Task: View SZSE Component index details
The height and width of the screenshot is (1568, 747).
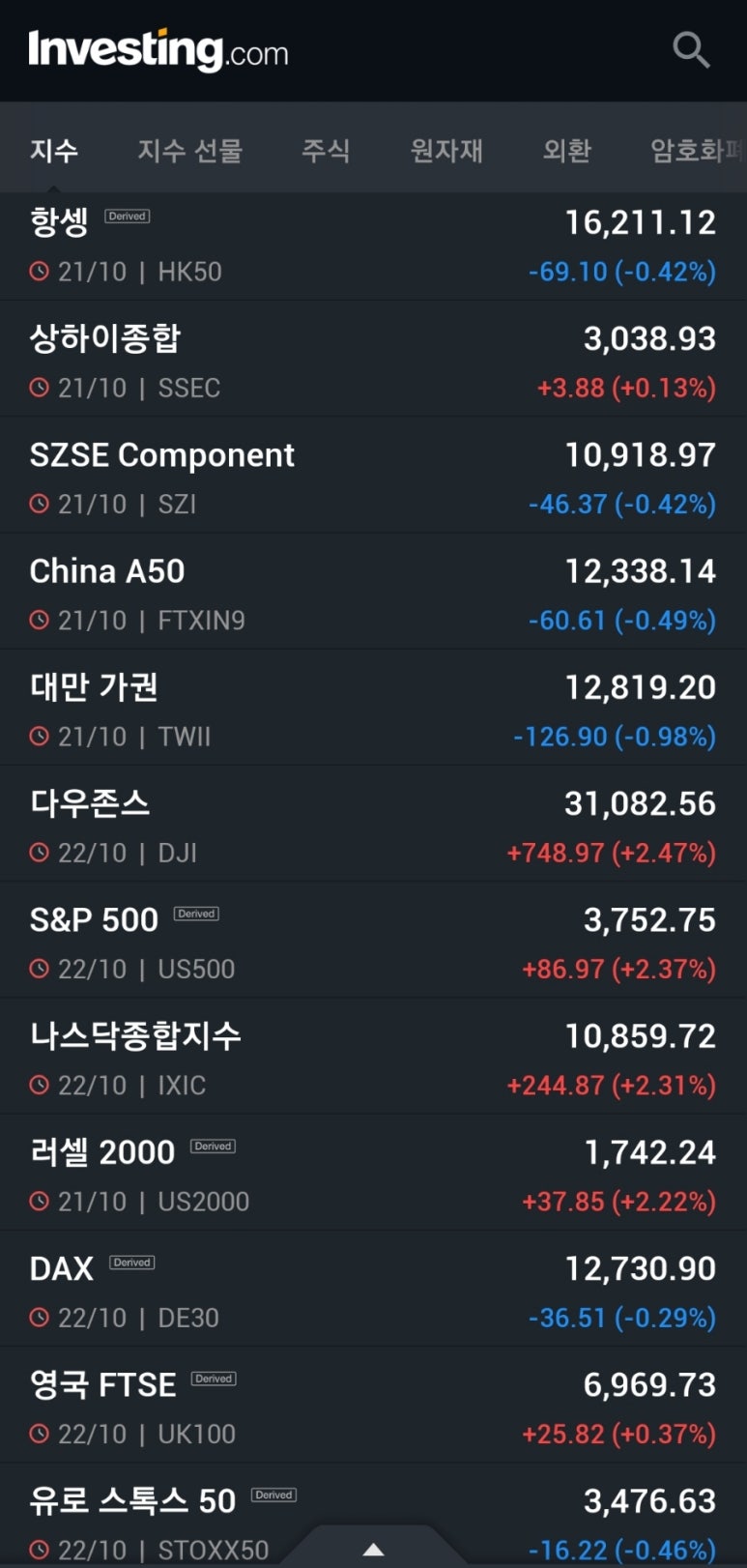Action: (x=373, y=475)
